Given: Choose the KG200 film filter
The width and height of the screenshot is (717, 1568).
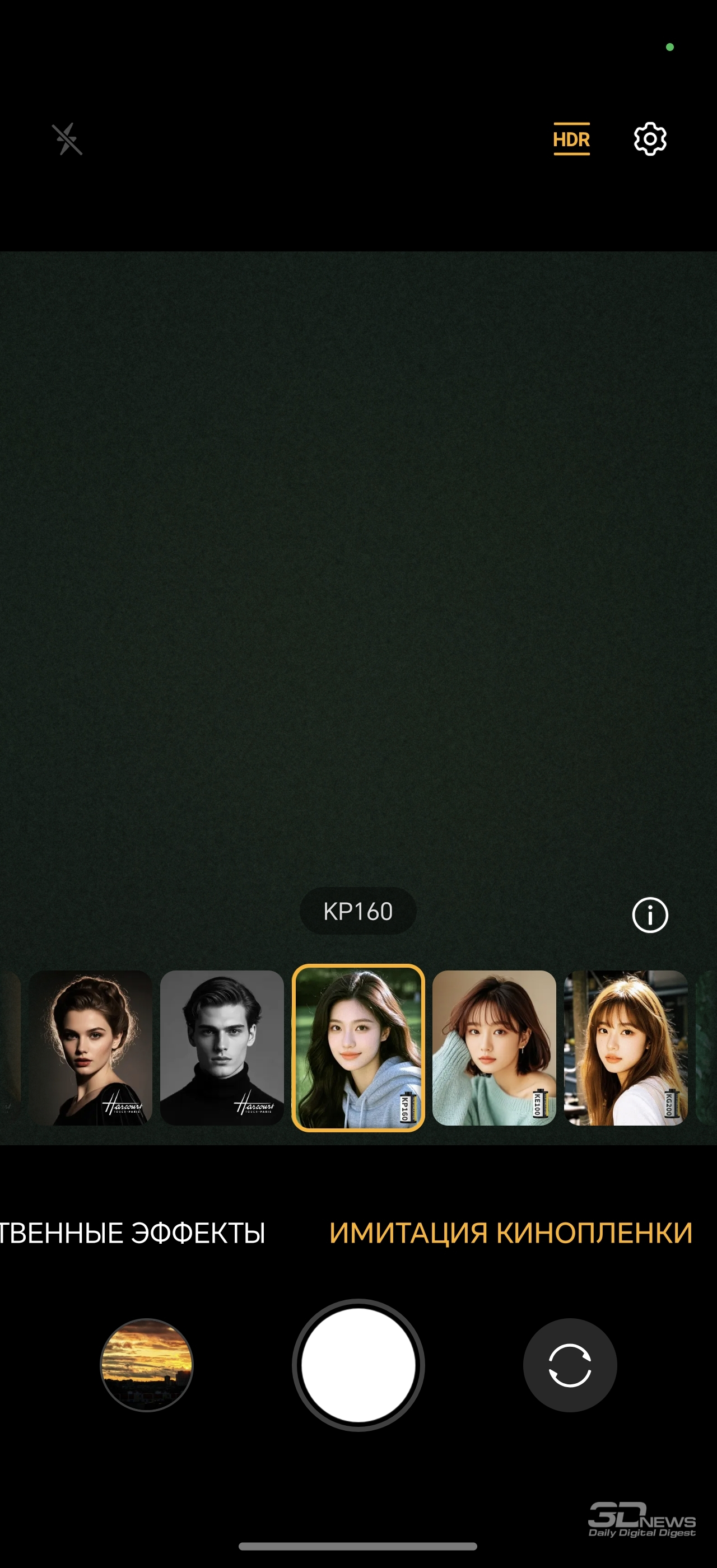Looking at the screenshot, I should [x=625, y=1048].
